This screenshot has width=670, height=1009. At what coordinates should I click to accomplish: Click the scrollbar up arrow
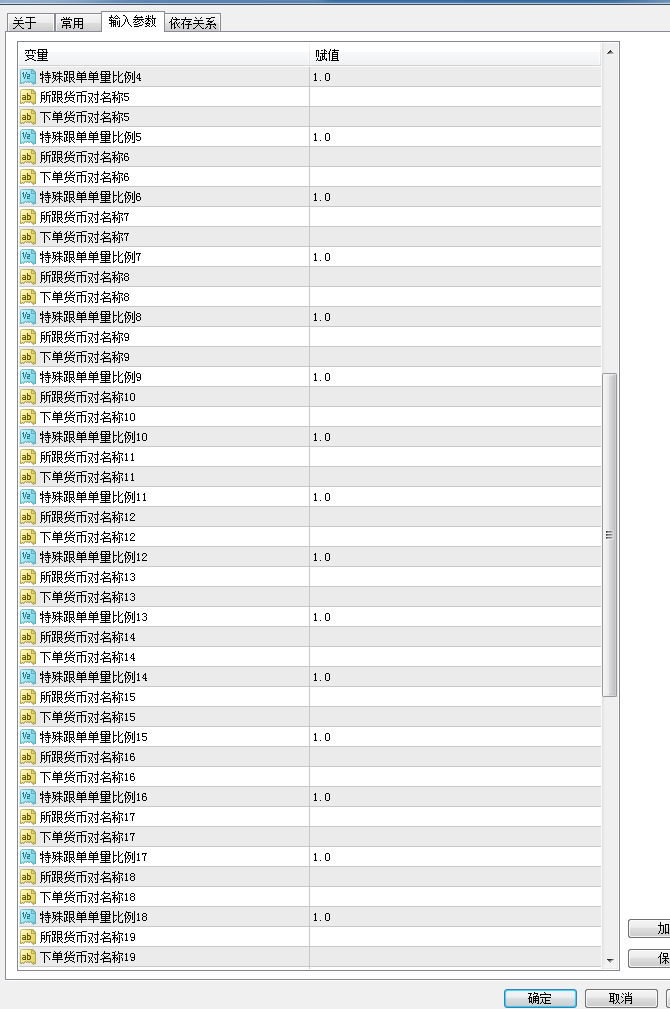(610, 52)
